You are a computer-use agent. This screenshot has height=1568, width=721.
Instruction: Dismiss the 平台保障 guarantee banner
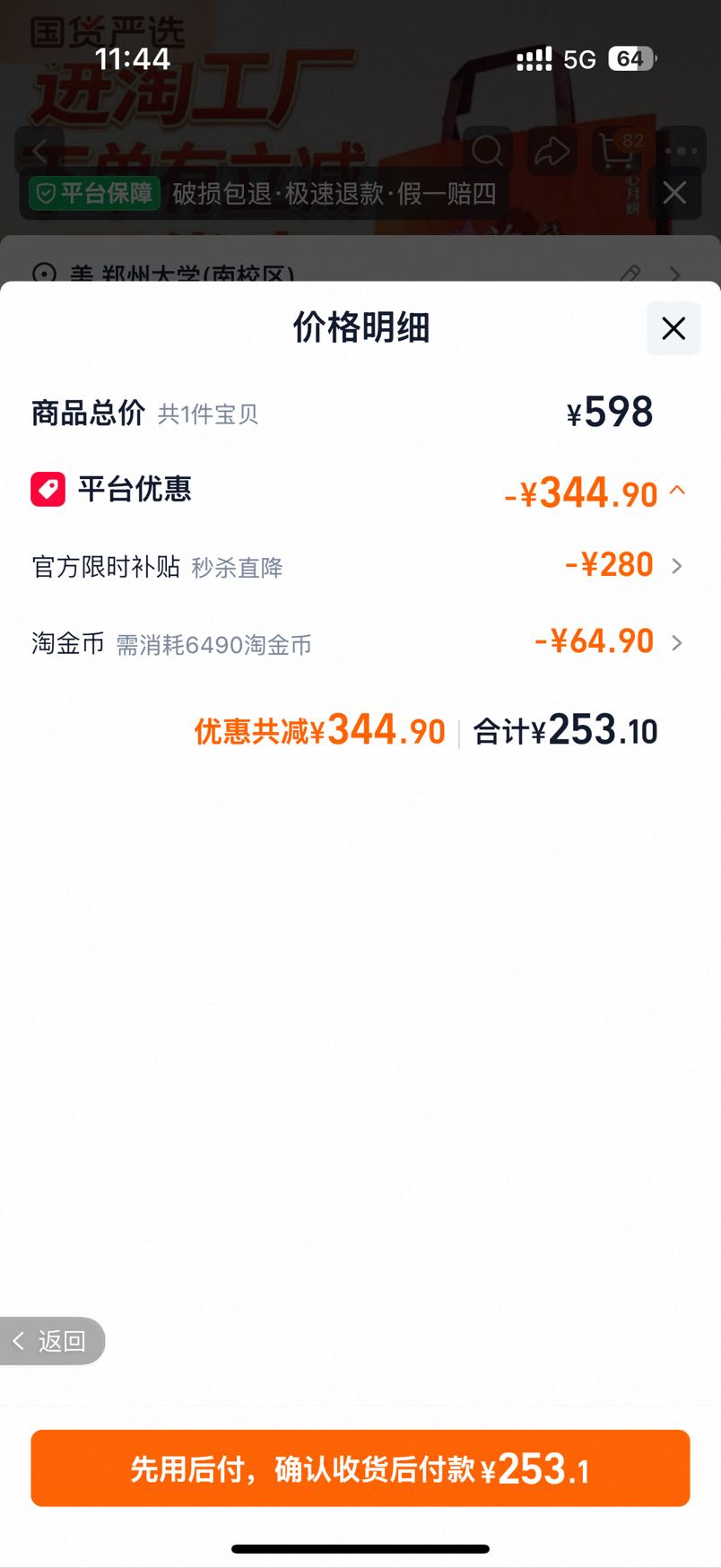pos(674,193)
